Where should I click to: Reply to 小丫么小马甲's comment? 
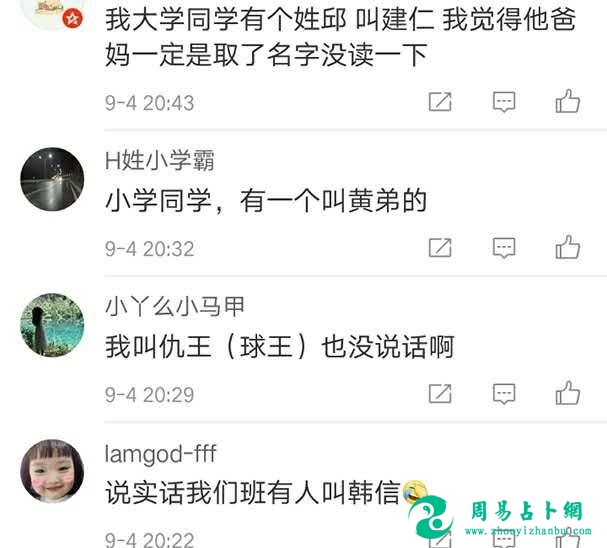tap(504, 394)
